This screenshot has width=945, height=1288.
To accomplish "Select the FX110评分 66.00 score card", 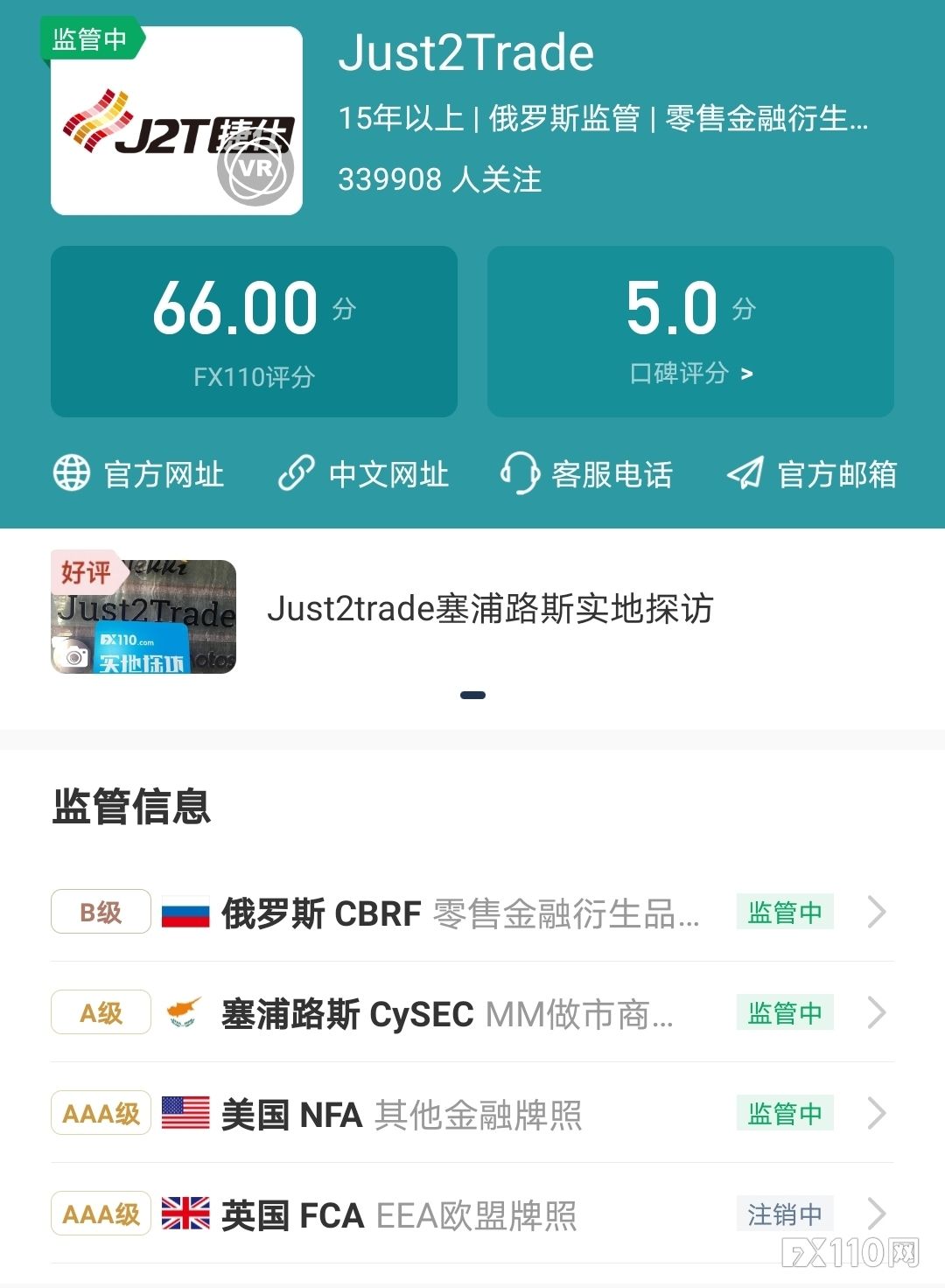I will [254, 331].
